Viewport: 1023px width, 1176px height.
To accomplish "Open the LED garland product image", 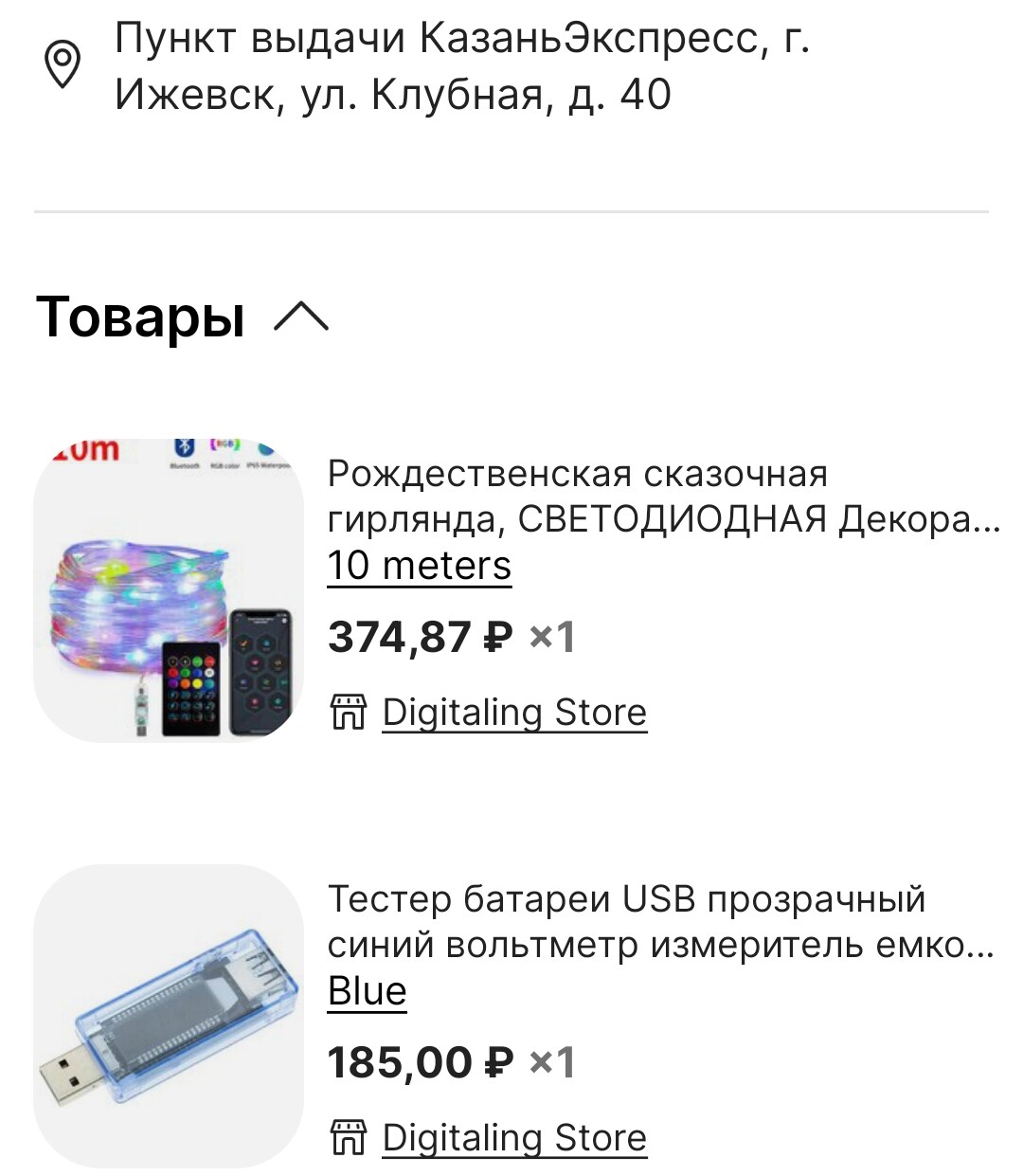I will [x=169, y=589].
